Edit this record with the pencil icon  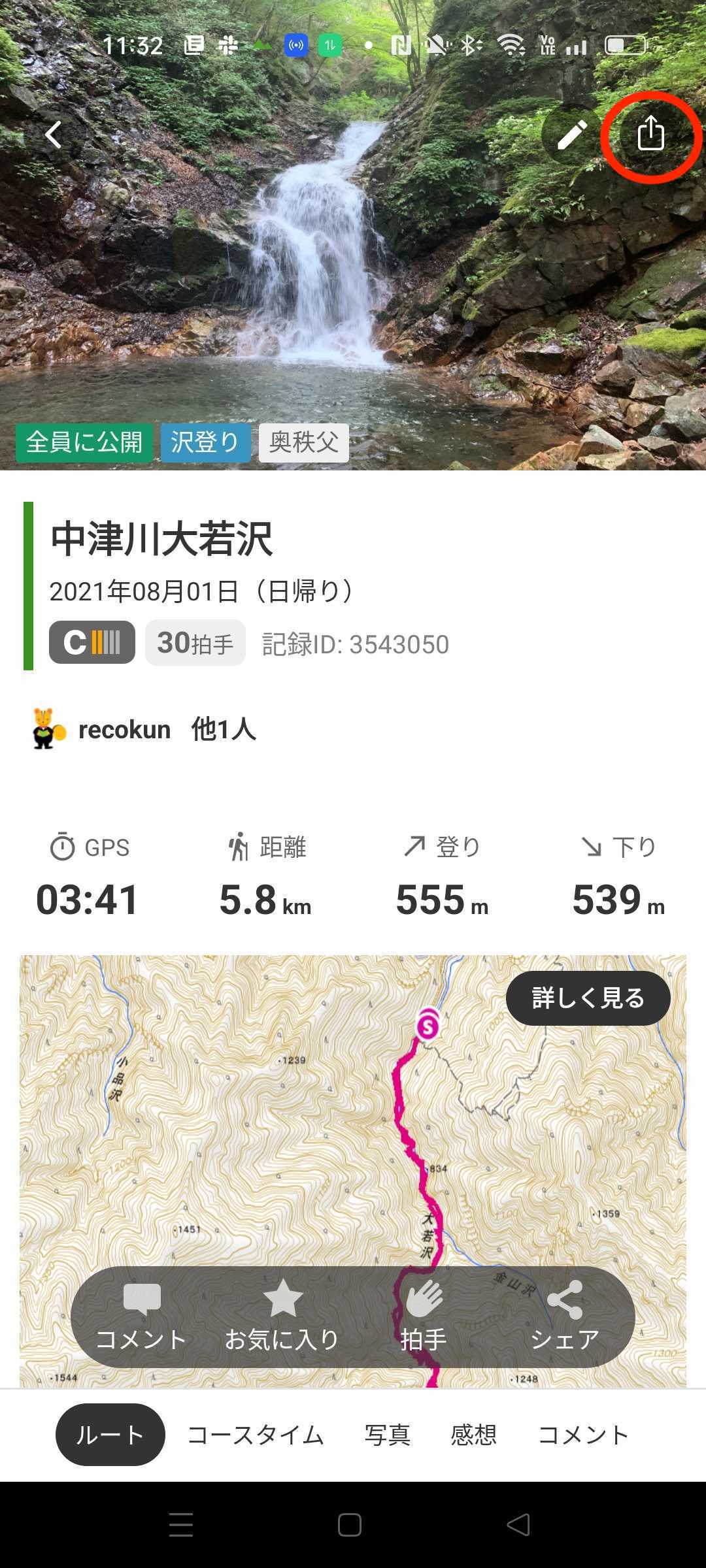point(572,135)
